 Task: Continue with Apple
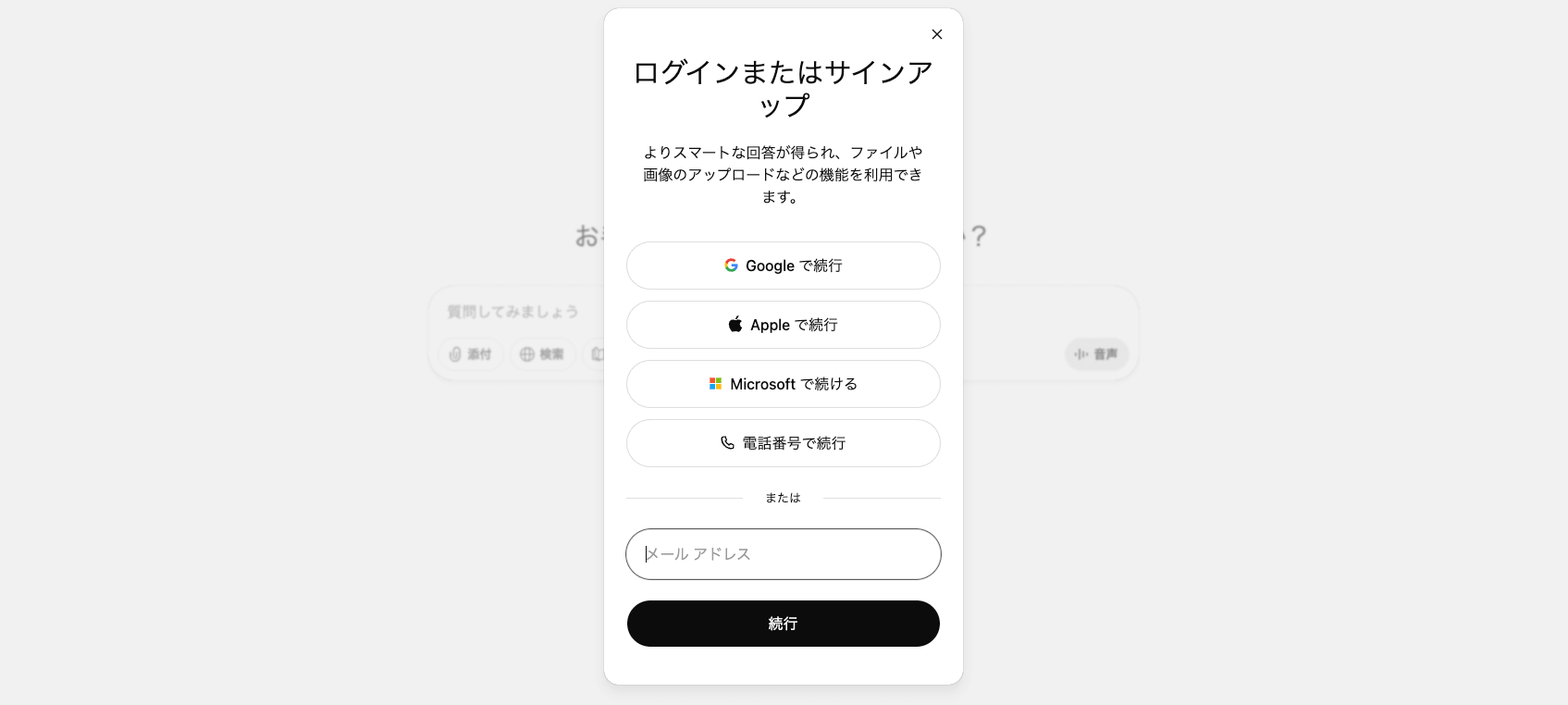click(783, 325)
